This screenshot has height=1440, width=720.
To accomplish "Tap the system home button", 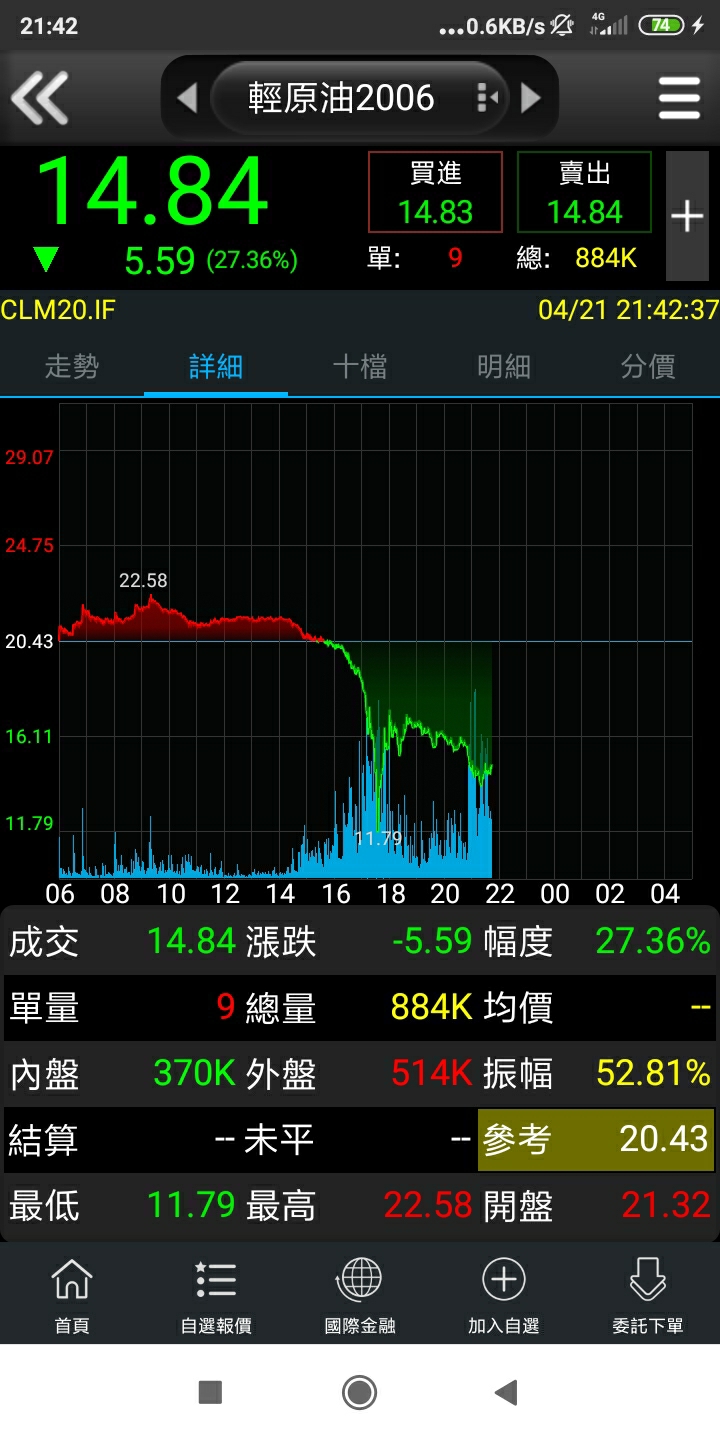I will point(359,1392).
